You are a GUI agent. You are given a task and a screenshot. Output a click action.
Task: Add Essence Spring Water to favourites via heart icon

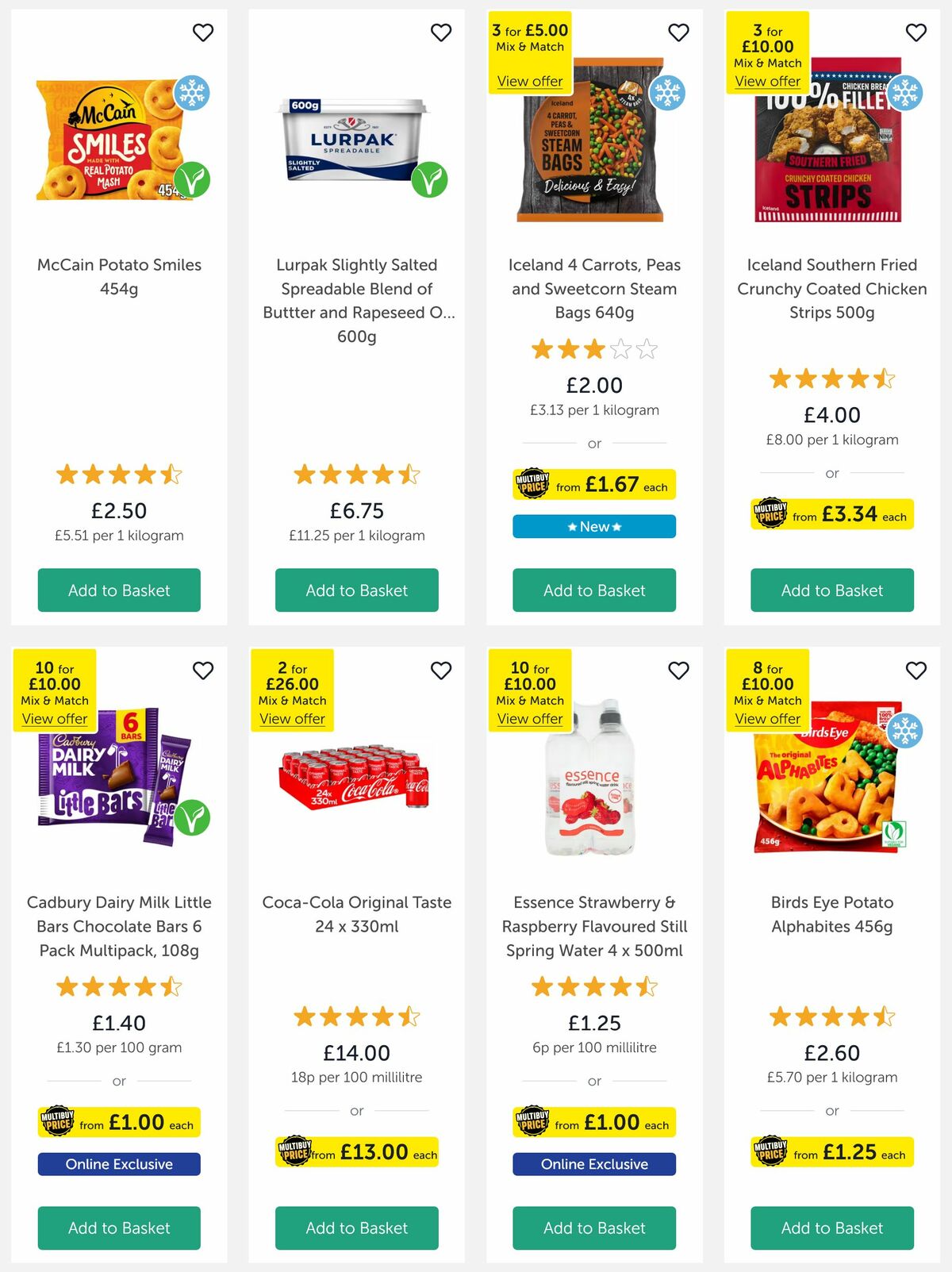coord(679,670)
